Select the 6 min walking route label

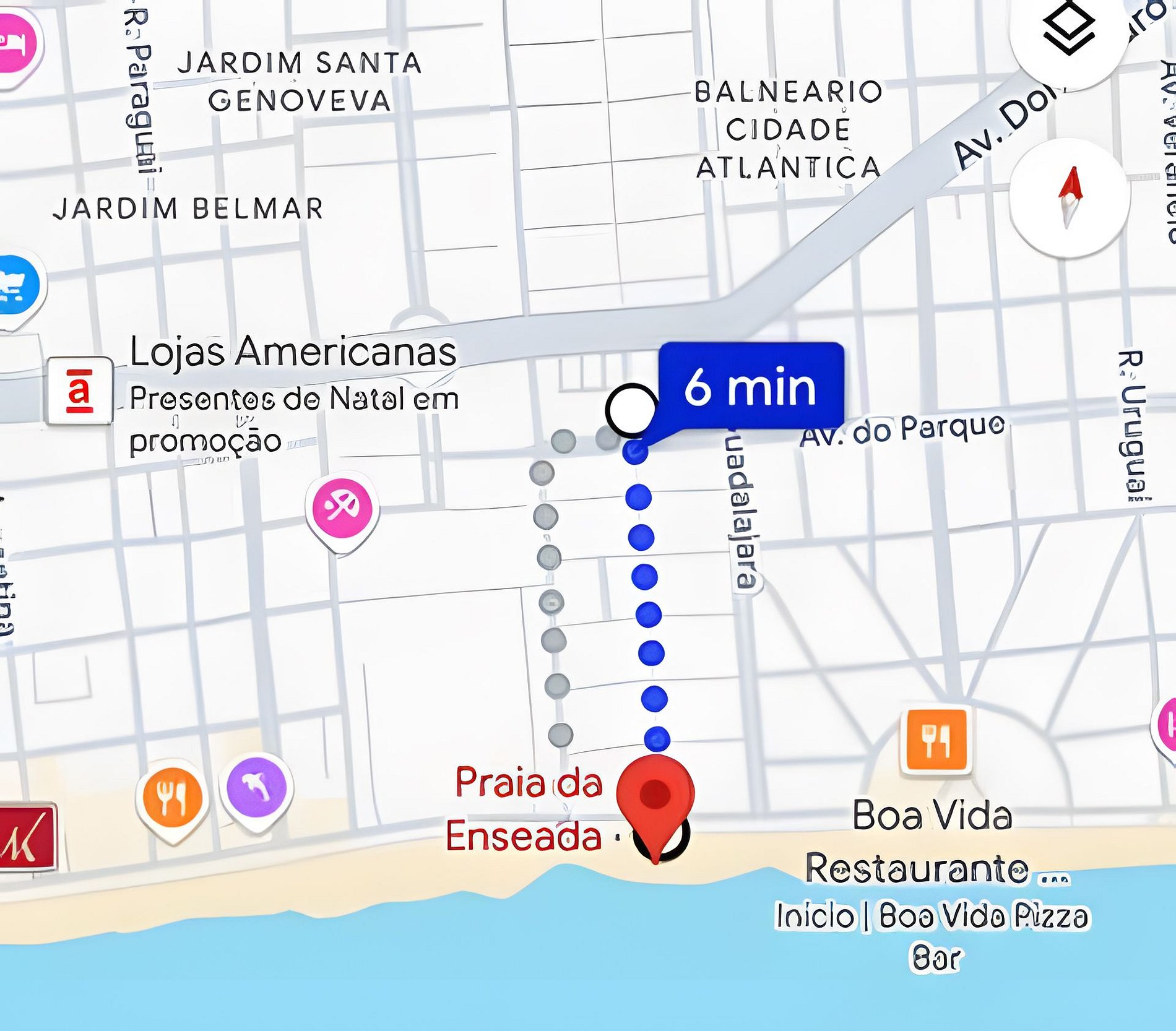[750, 387]
